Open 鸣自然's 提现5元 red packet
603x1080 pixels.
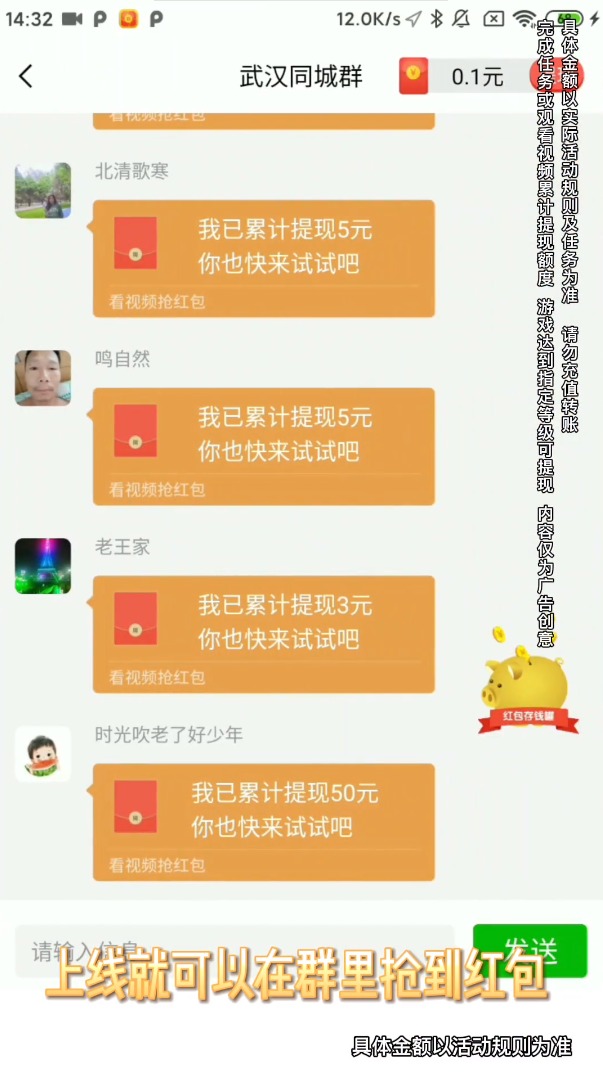coord(263,446)
